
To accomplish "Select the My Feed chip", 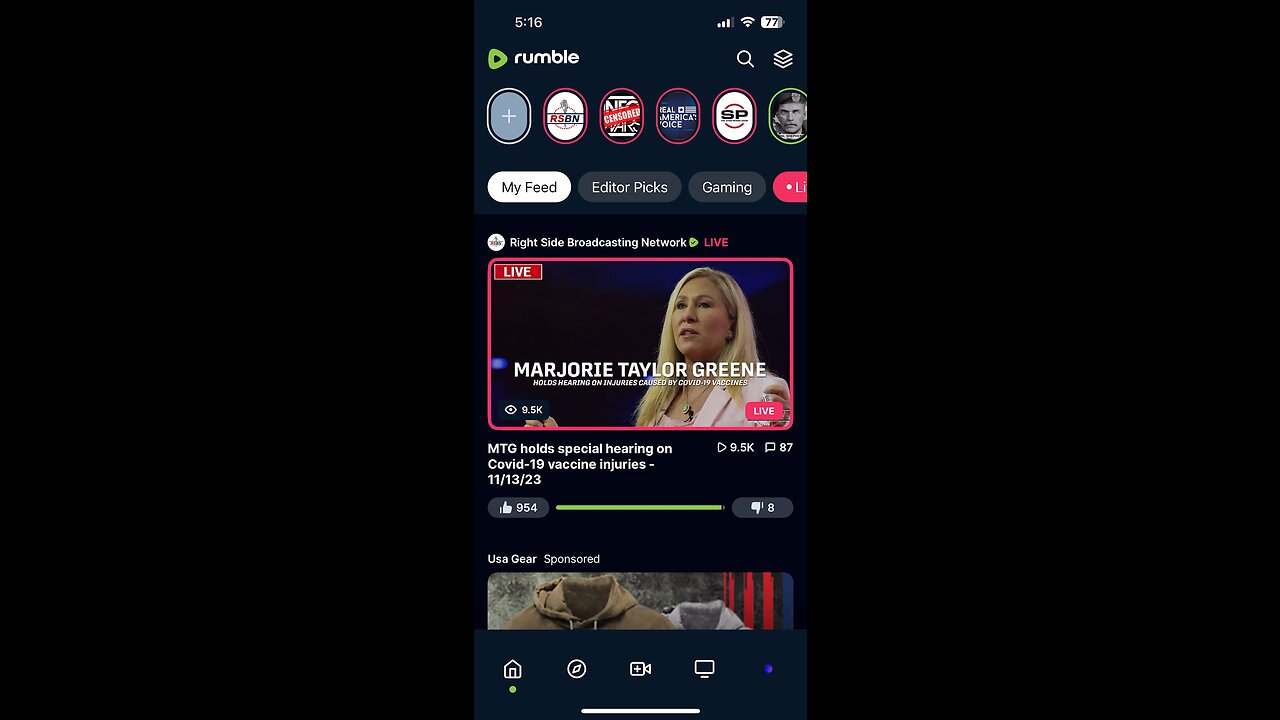I will click(x=529, y=187).
